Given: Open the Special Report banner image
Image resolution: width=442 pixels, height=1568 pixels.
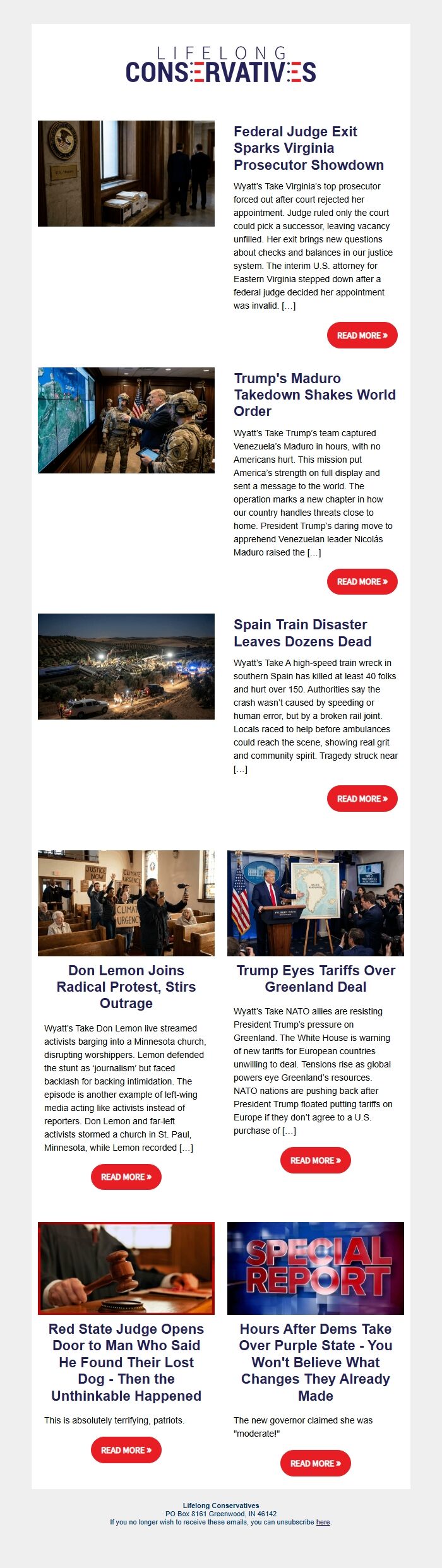Looking at the screenshot, I should tap(315, 1268).
